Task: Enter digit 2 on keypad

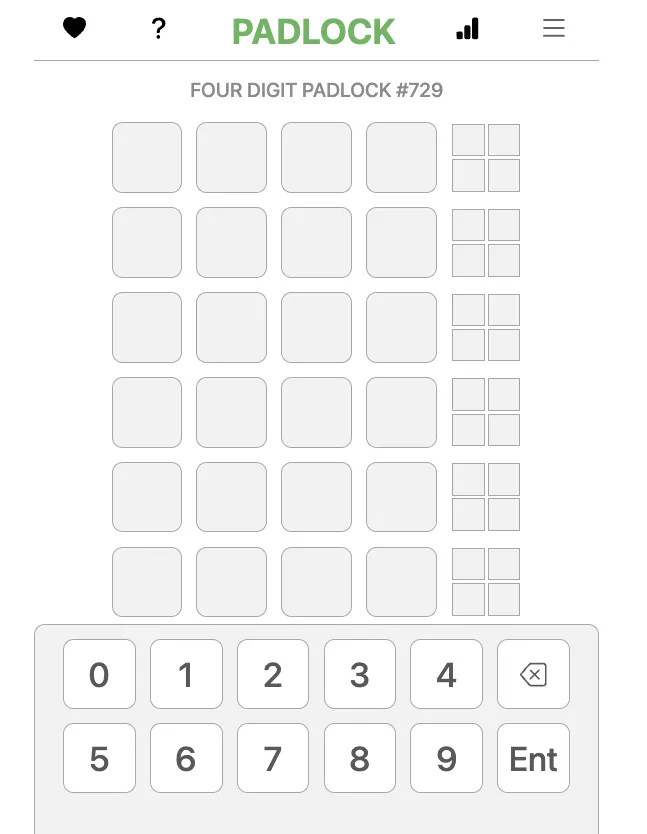Action: click(x=273, y=675)
